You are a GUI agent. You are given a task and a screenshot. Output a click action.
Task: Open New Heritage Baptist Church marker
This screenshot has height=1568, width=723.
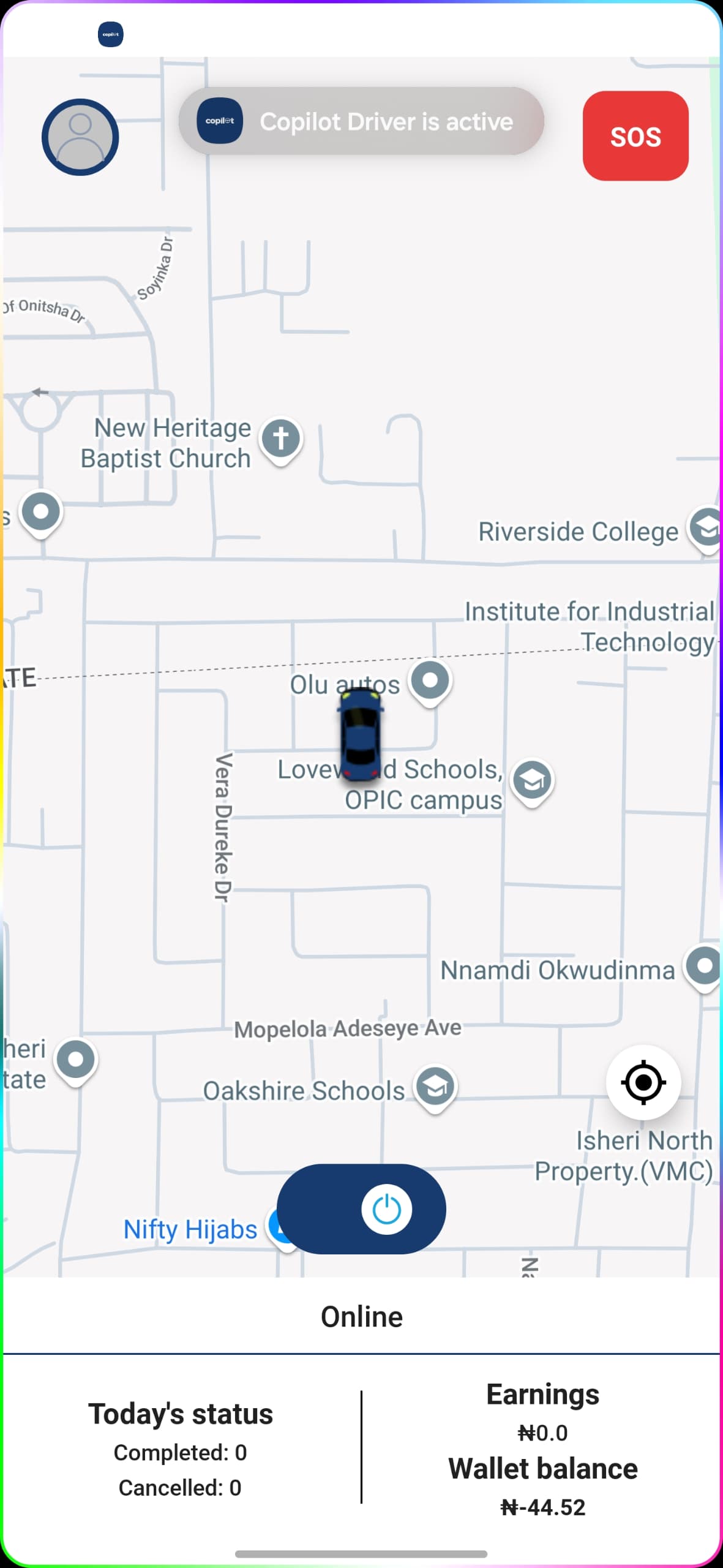click(x=281, y=439)
